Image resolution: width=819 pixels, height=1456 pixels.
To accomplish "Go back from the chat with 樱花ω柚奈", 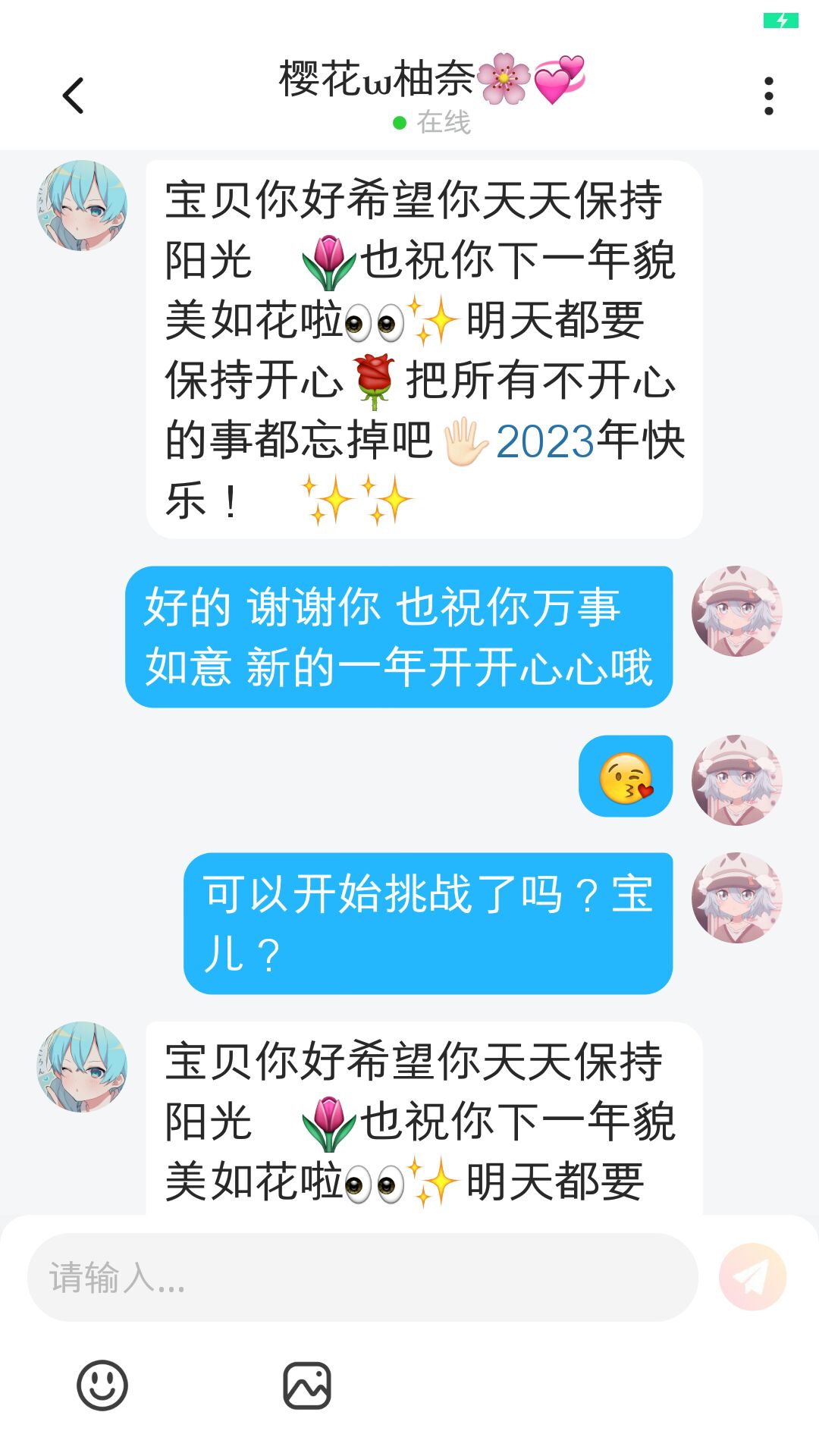I will coord(73,96).
